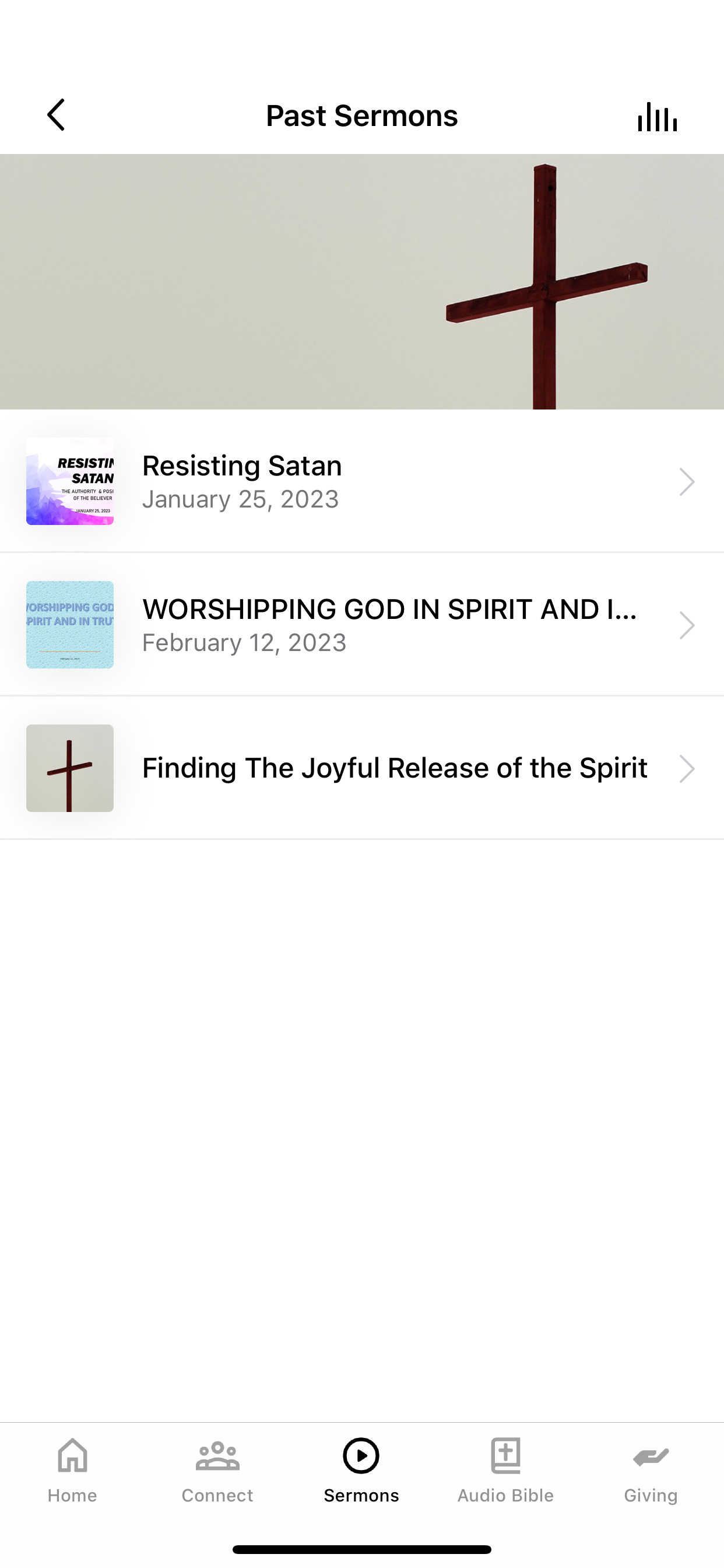This screenshot has width=724, height=1568.
Task: Select the Sermons tab
Action: [361, 1471]
